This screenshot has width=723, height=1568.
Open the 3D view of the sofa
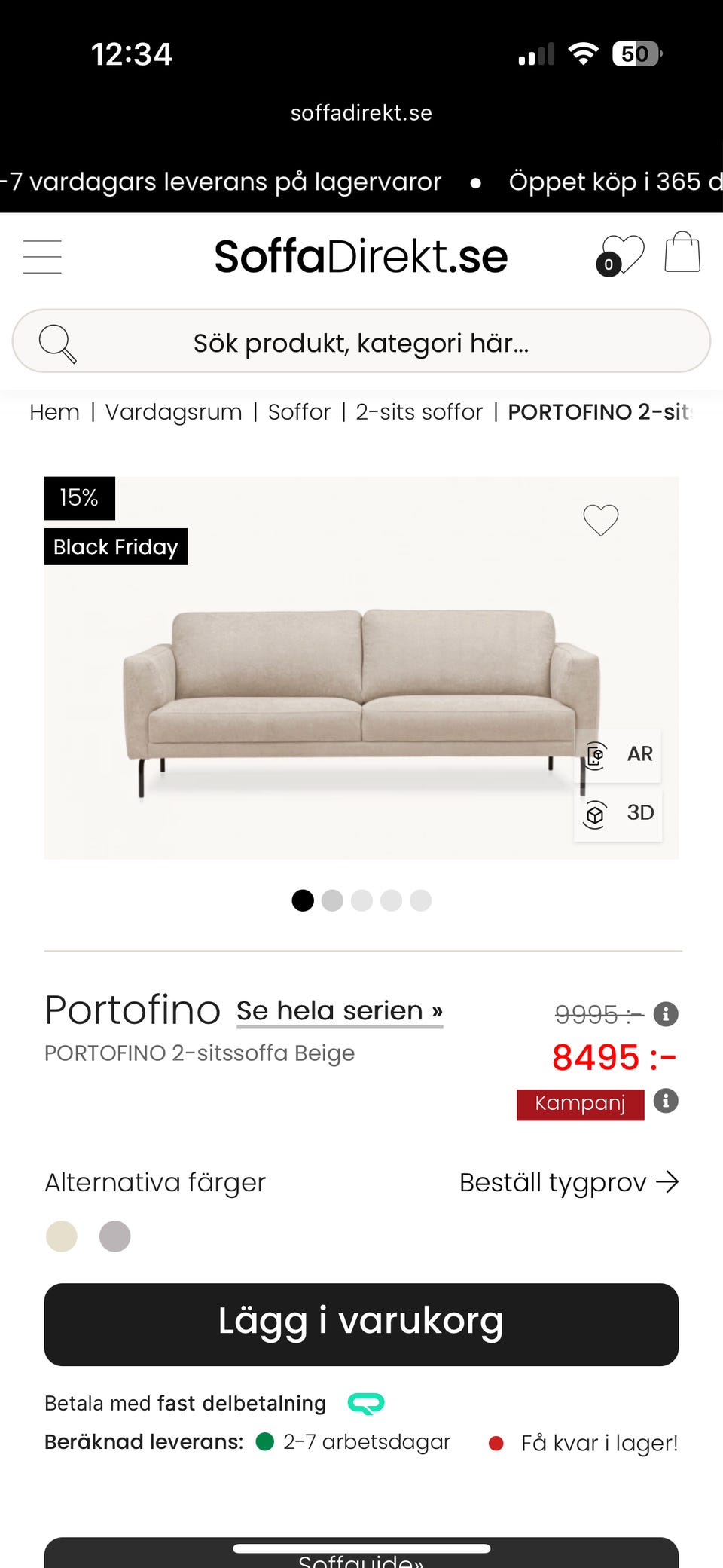point(618,813)
